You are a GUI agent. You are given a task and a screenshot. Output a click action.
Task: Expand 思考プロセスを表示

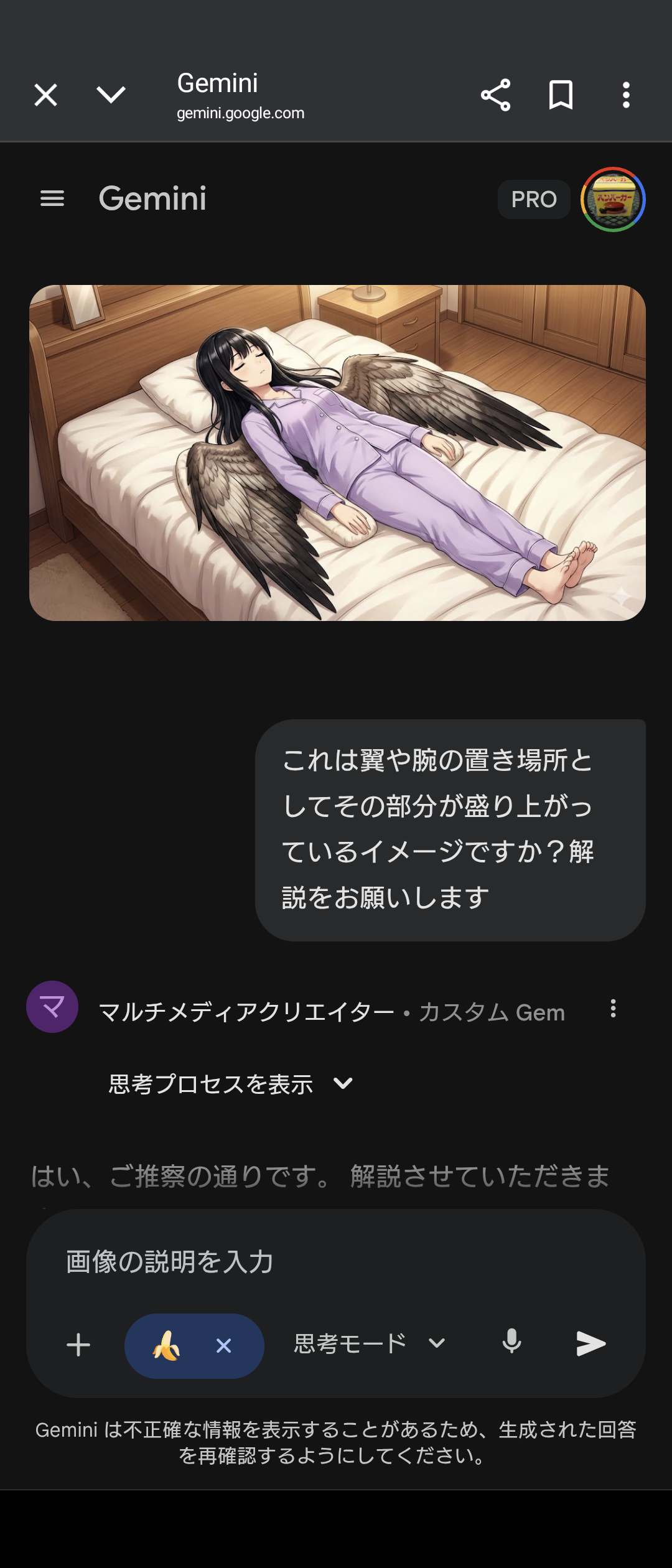click(230, 1084)
